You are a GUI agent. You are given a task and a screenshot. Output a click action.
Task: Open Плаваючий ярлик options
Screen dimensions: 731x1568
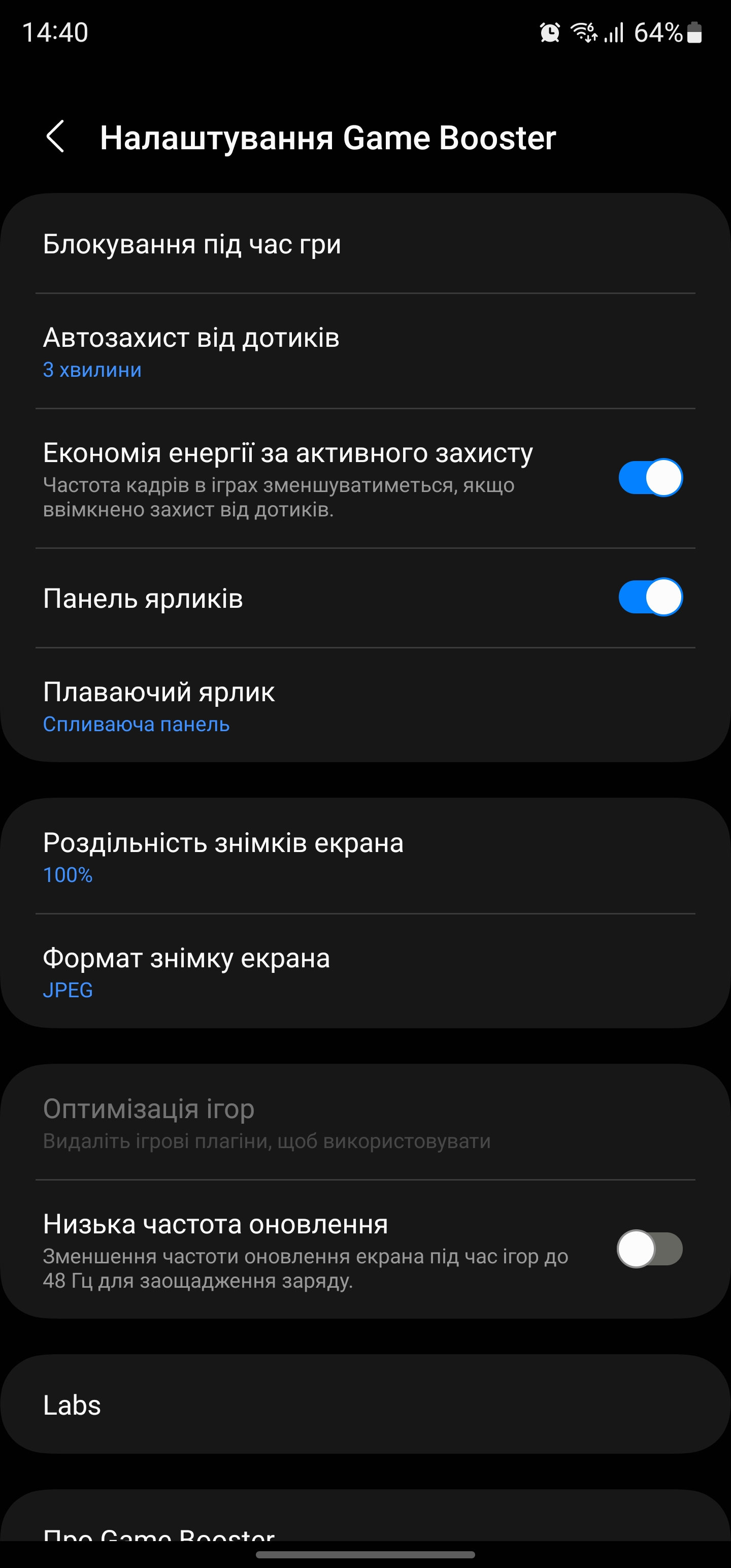point(365,705)
